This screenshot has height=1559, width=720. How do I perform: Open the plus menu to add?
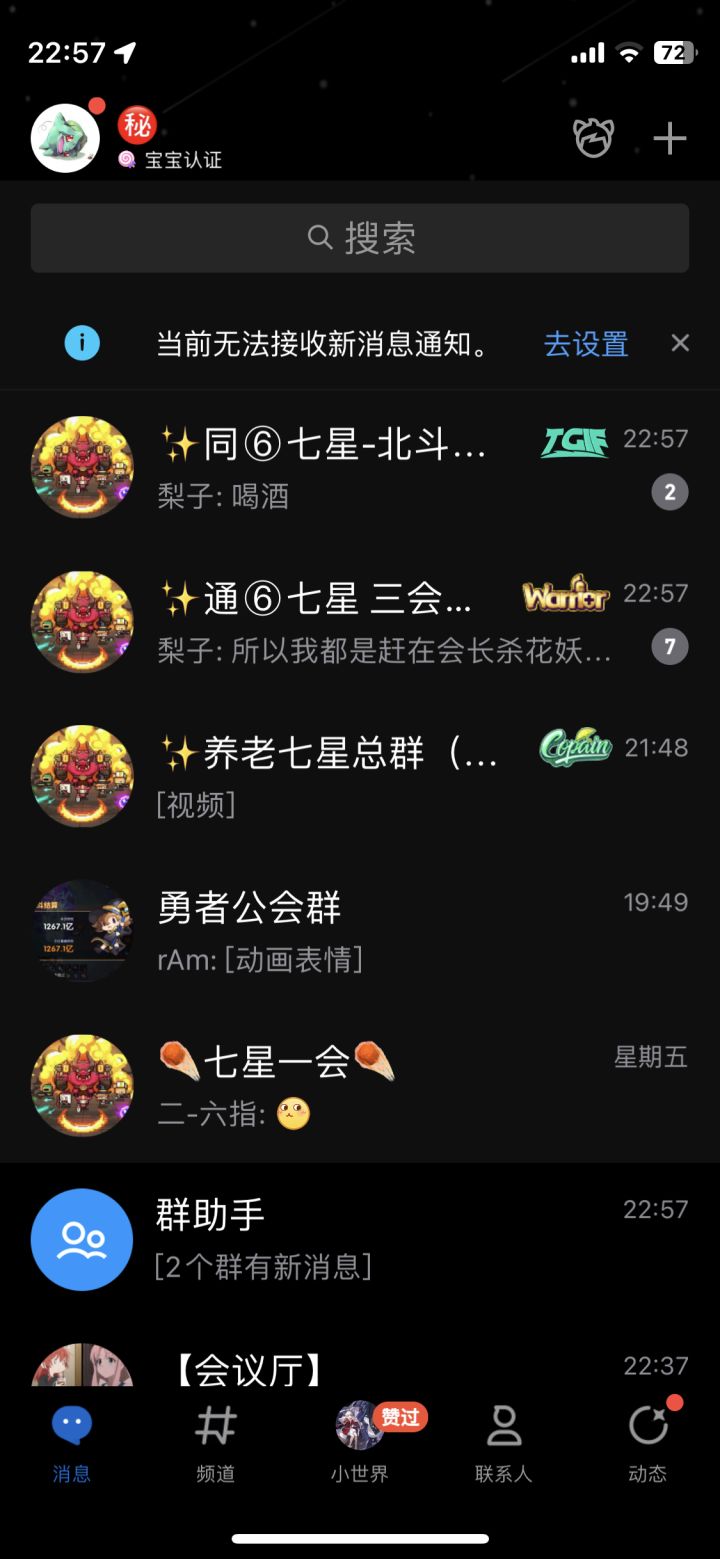[x=669, y=138]
